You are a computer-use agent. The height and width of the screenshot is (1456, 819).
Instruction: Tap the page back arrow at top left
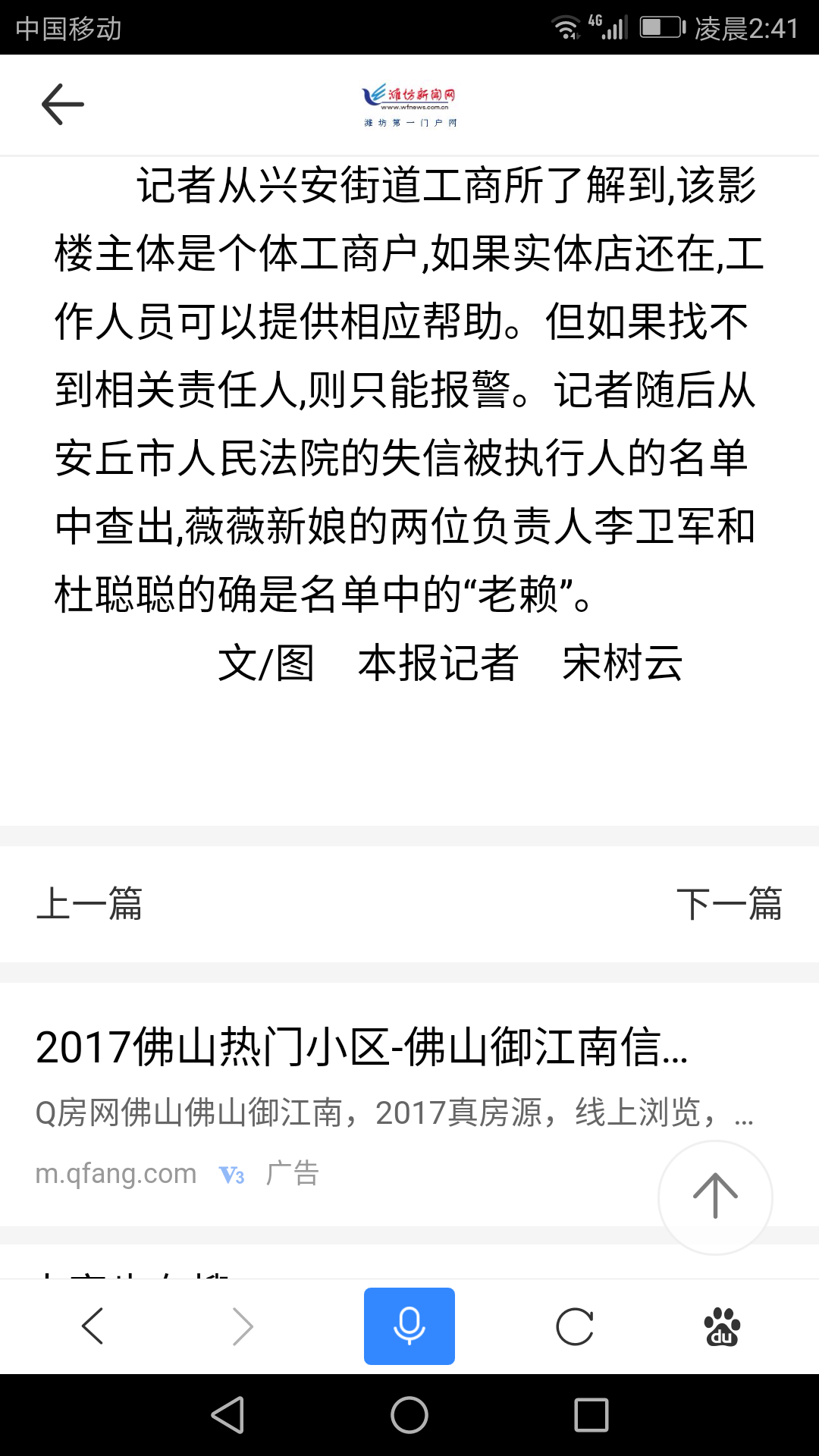(x=61, y=104)
